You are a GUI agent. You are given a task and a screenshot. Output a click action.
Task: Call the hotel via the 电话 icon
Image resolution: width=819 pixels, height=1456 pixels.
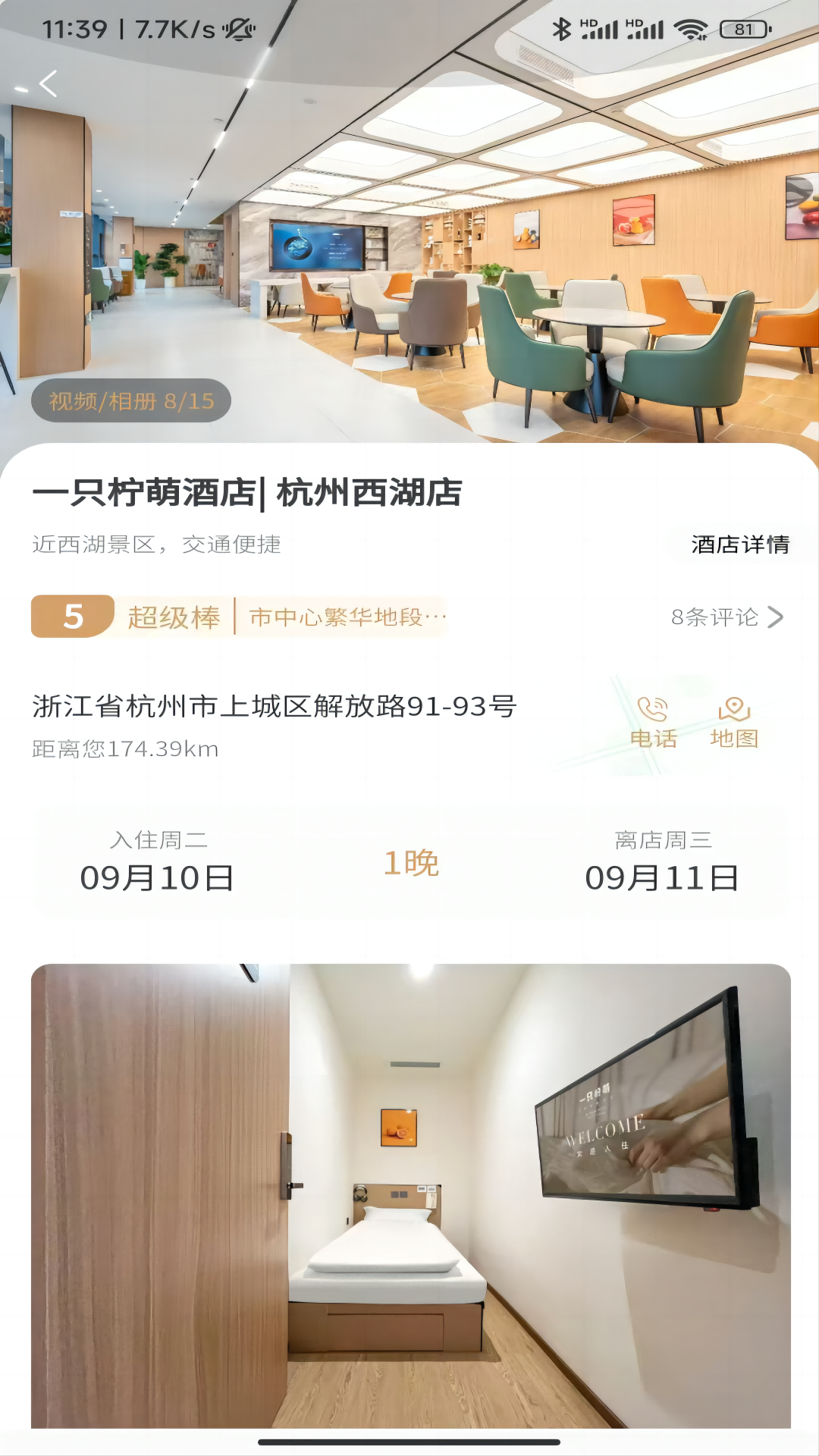[x=654, y=717]
